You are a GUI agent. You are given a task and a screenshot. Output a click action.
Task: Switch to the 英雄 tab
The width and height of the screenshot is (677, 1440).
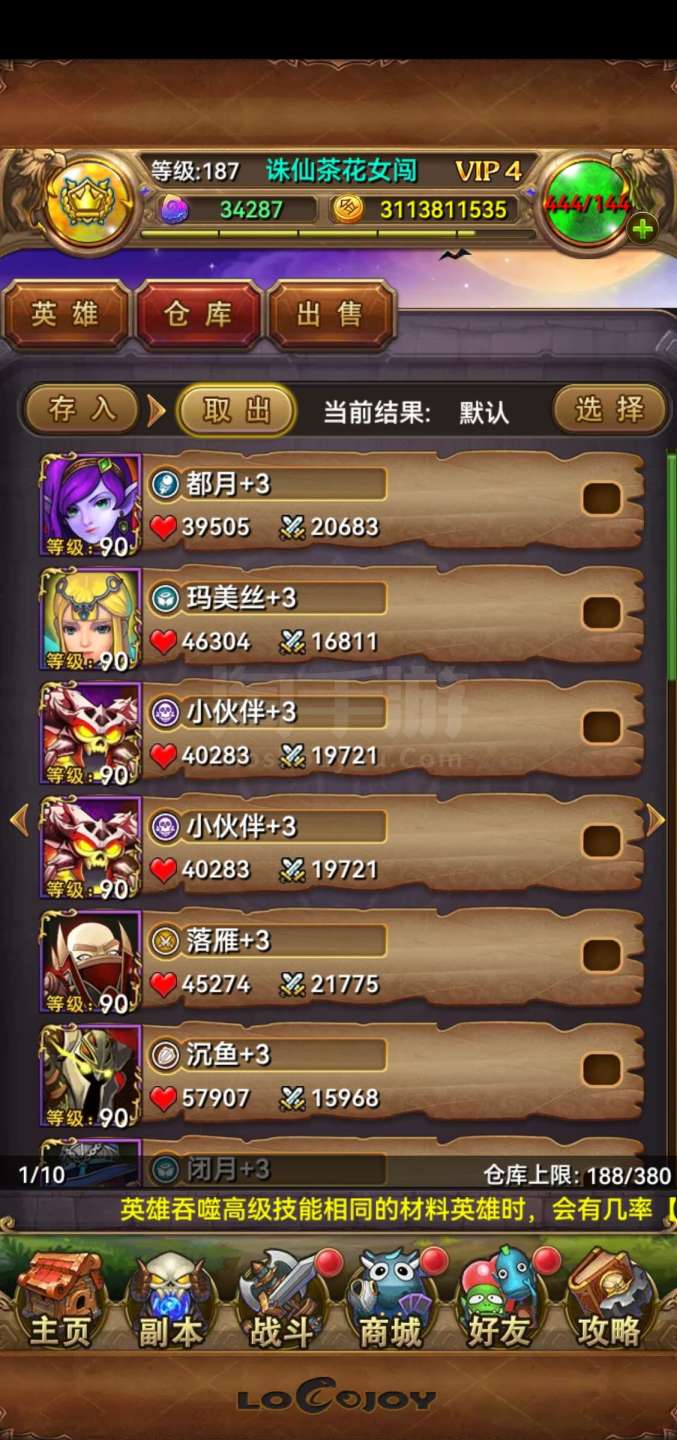[x=65, y=315]
